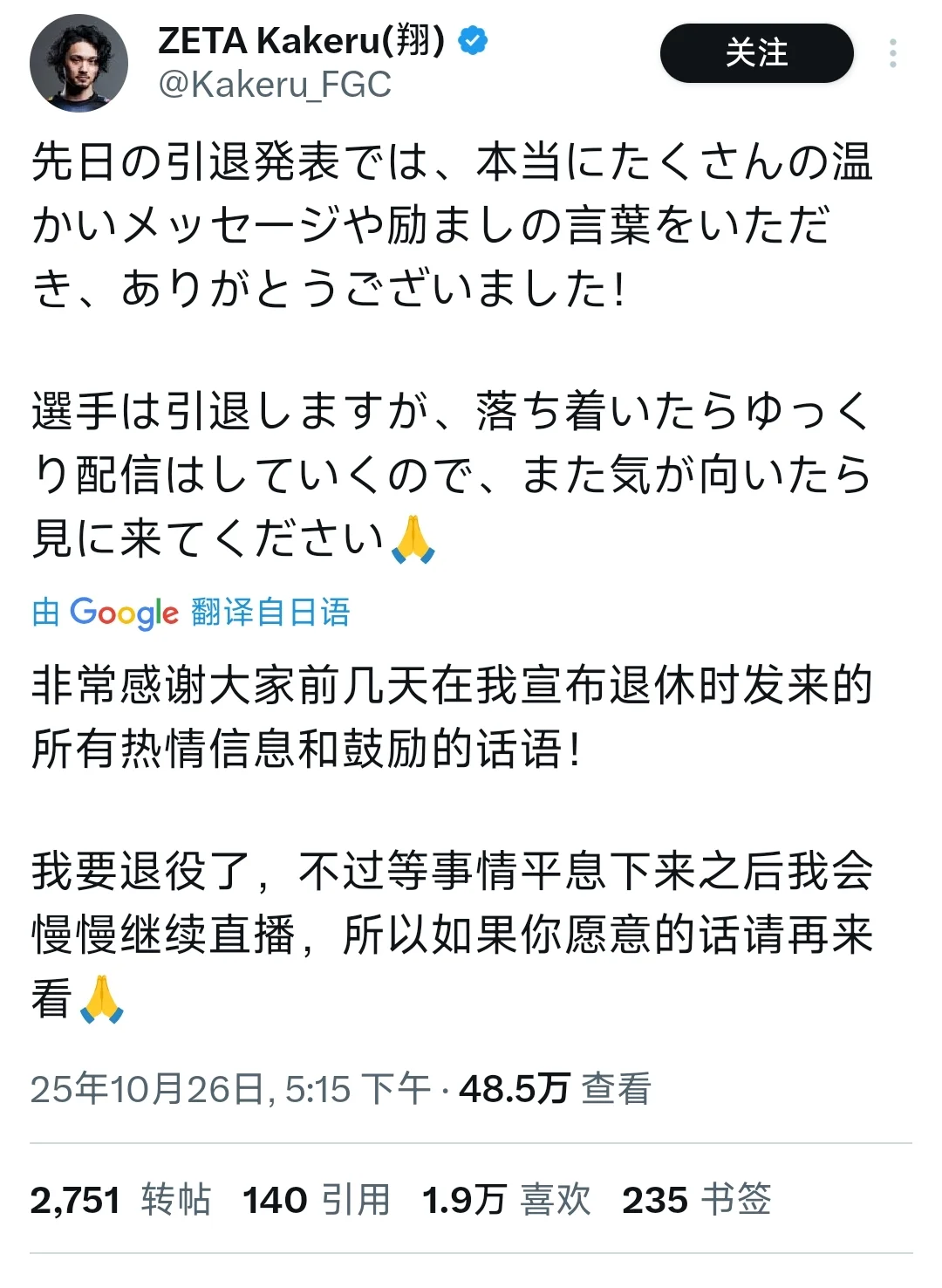Open ZETA Kakeru's profile picture
The image size is (942, 1288).
click(78, 63)
